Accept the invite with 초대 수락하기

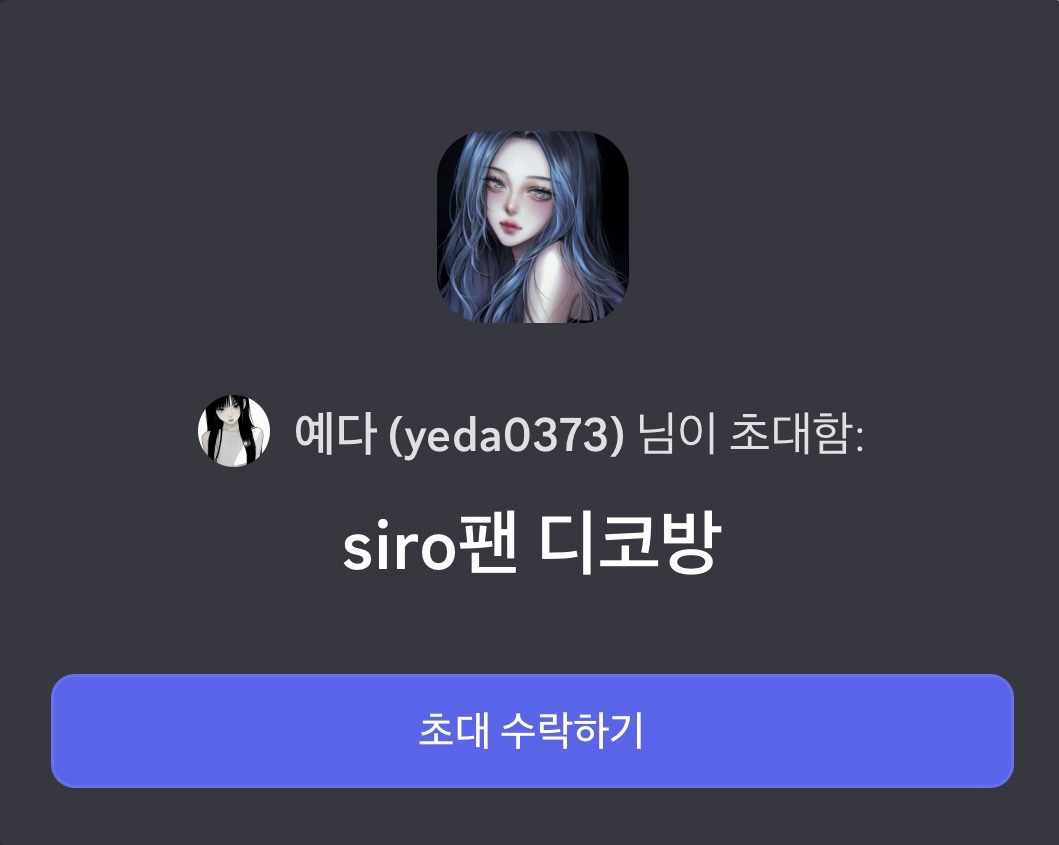(531, 731)
